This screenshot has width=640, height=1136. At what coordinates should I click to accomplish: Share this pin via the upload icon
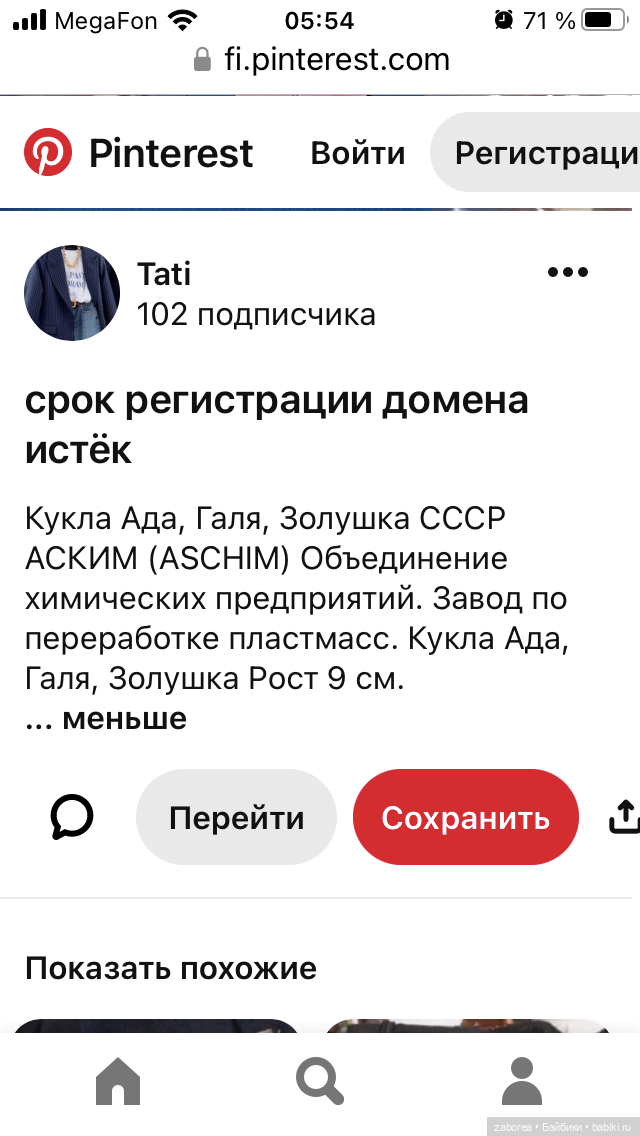click(624, 818)
